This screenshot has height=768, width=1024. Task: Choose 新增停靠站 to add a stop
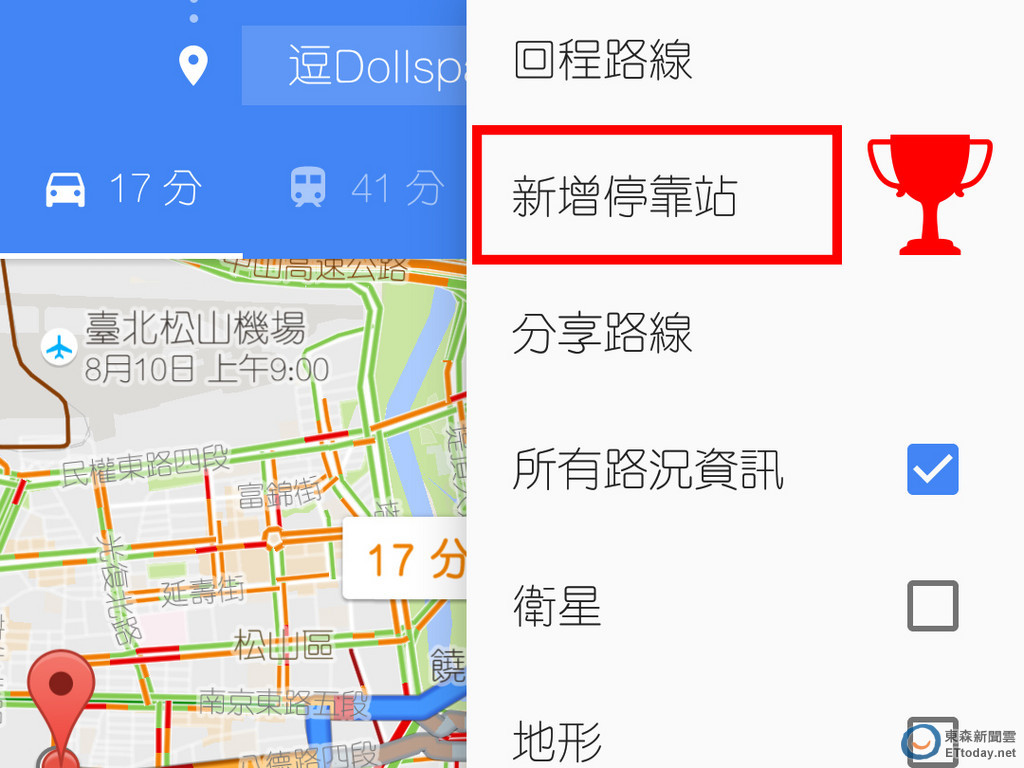pyautogui.click(x=625, y=197)
